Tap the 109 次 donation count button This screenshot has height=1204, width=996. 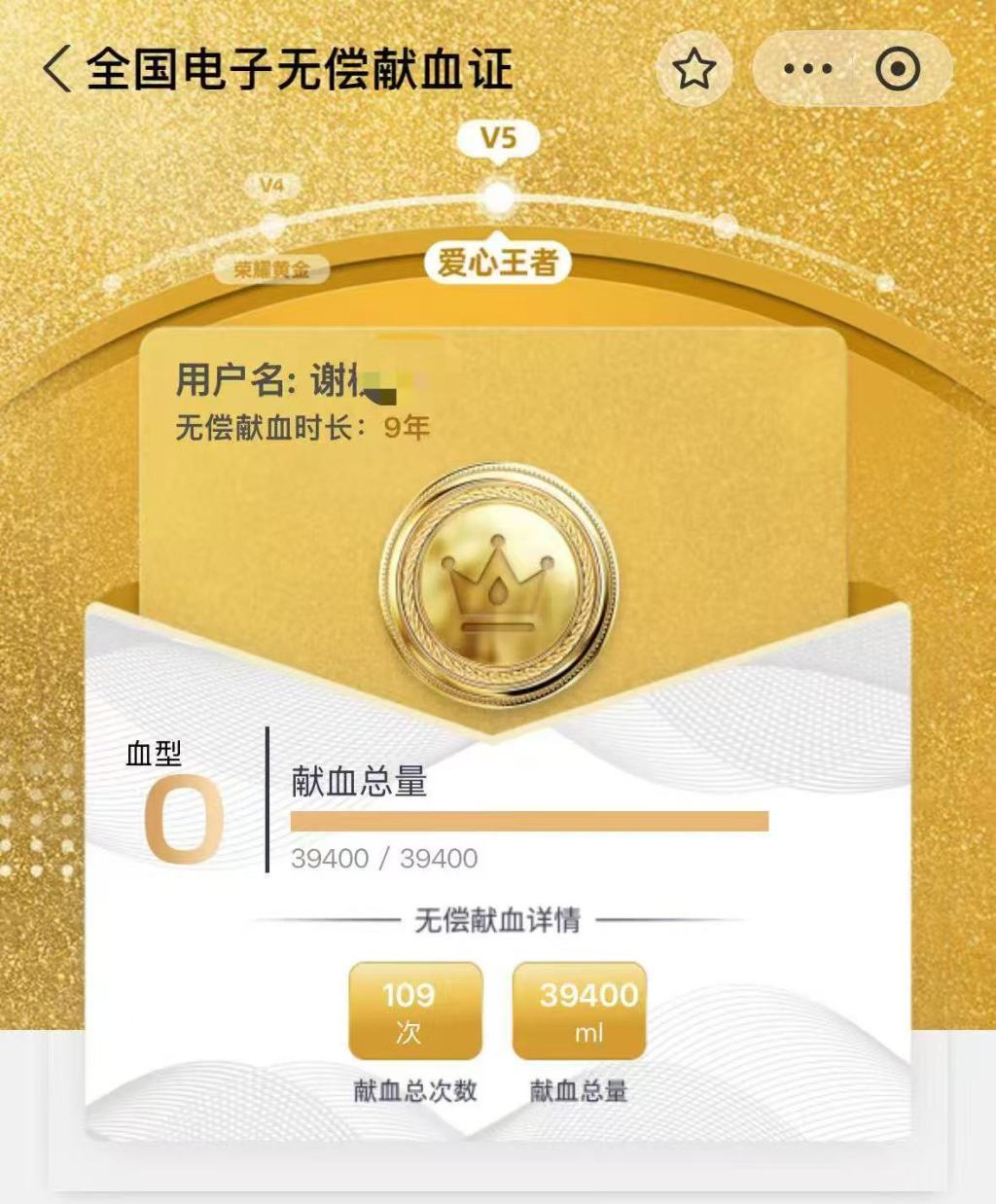pyautogui.click(x=413, y=1011)
